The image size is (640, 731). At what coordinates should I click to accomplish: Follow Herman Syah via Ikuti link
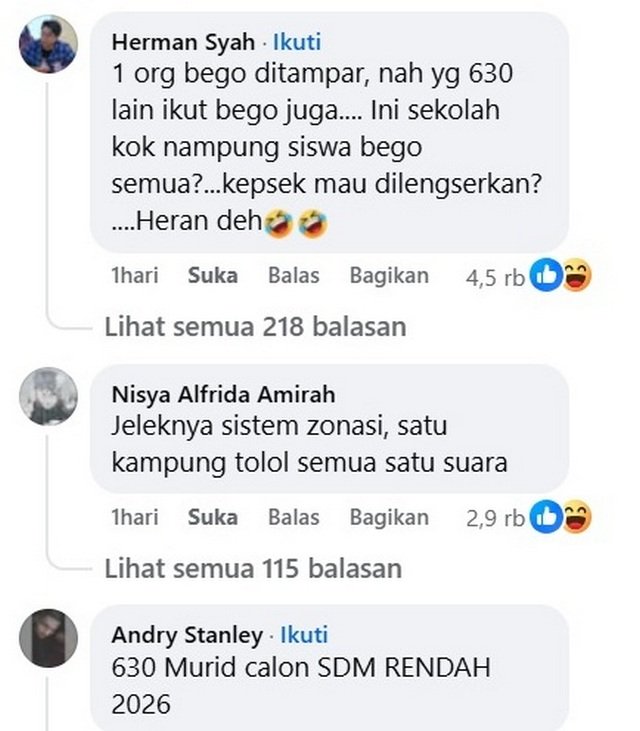[x=296, y=42]
